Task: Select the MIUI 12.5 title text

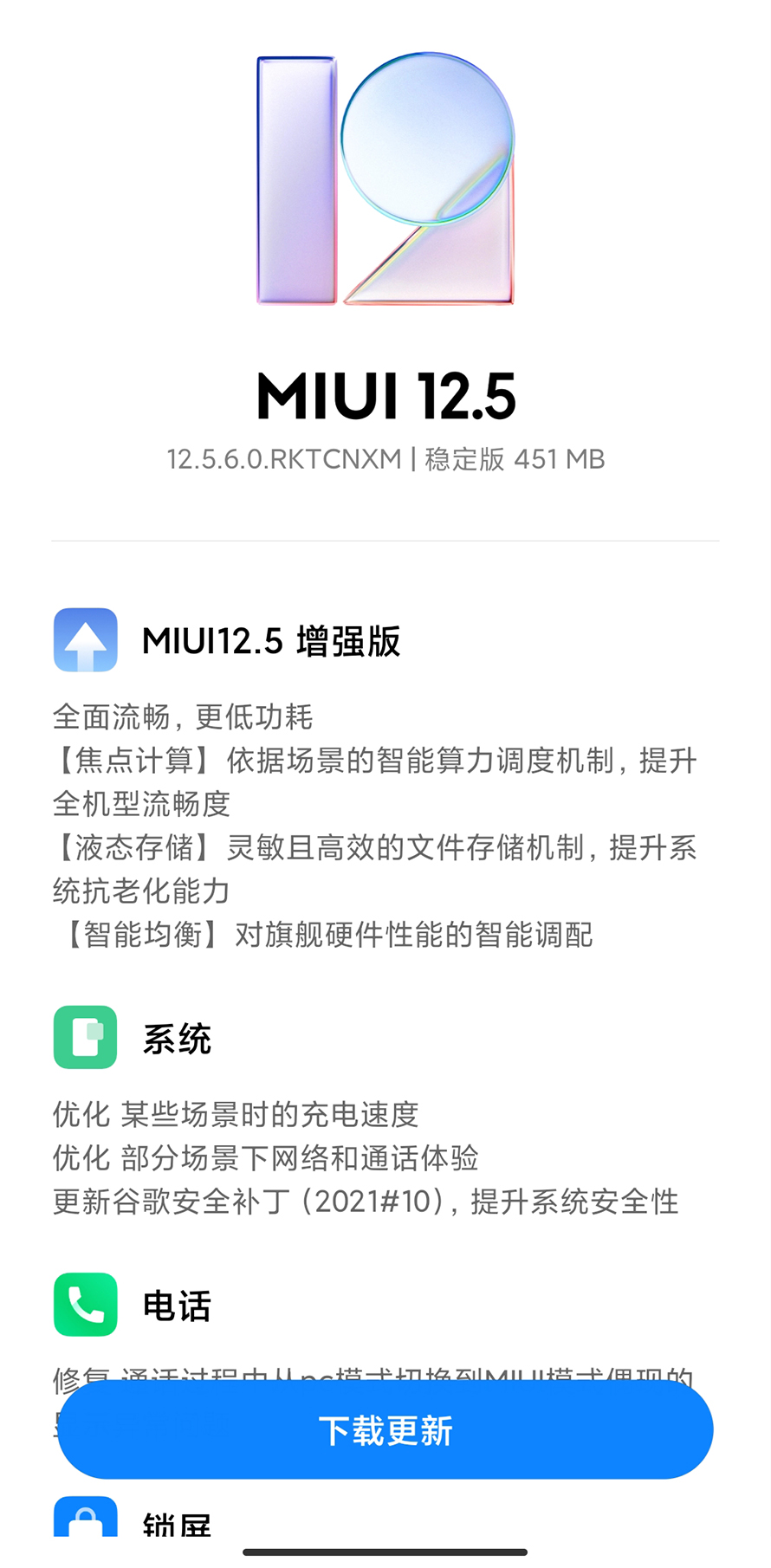Action: [x=384, y=396]
